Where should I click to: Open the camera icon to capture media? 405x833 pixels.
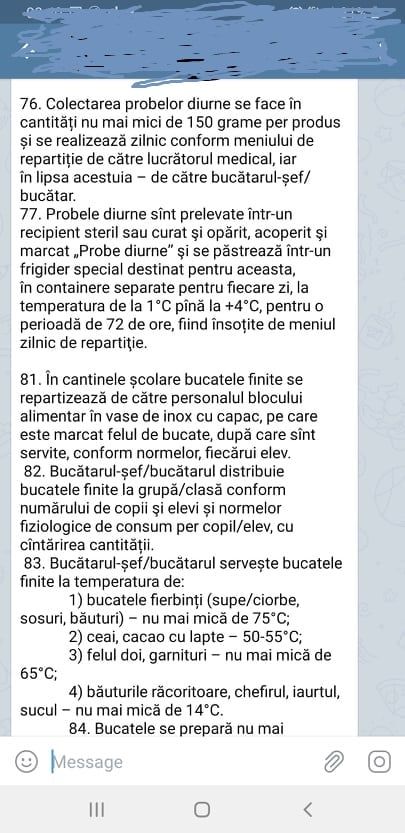379,762
